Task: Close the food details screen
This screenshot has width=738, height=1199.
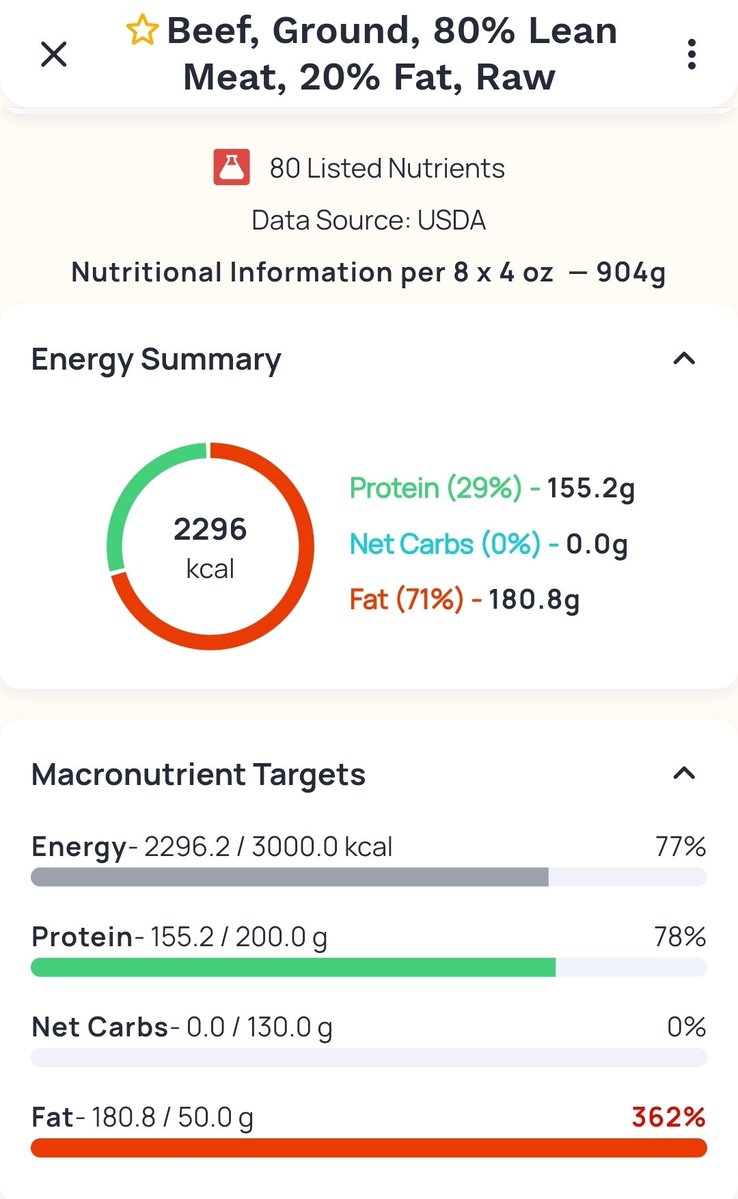Action: point(54,54)
